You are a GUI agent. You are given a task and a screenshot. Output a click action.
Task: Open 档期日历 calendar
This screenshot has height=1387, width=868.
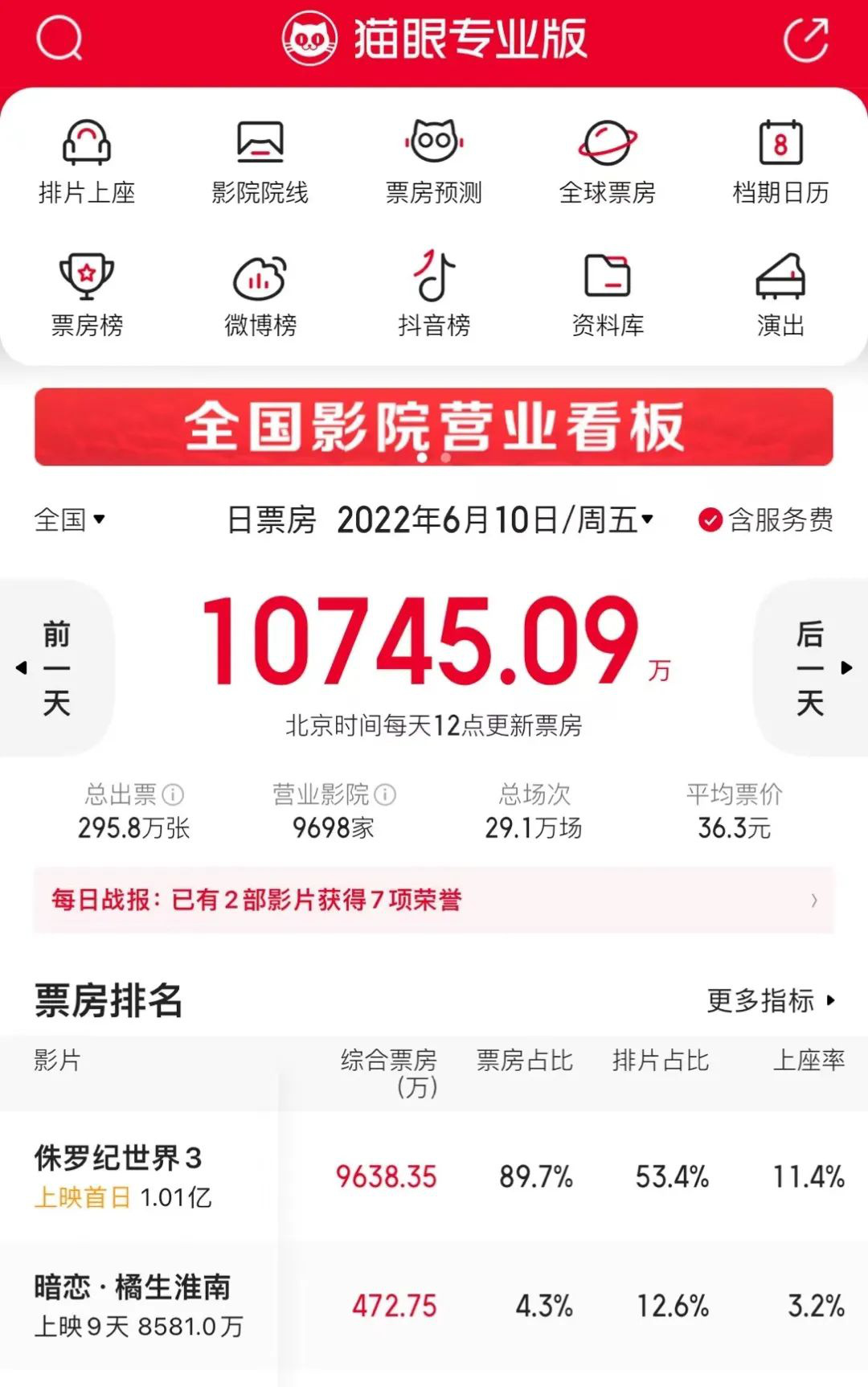click(780, 161)
